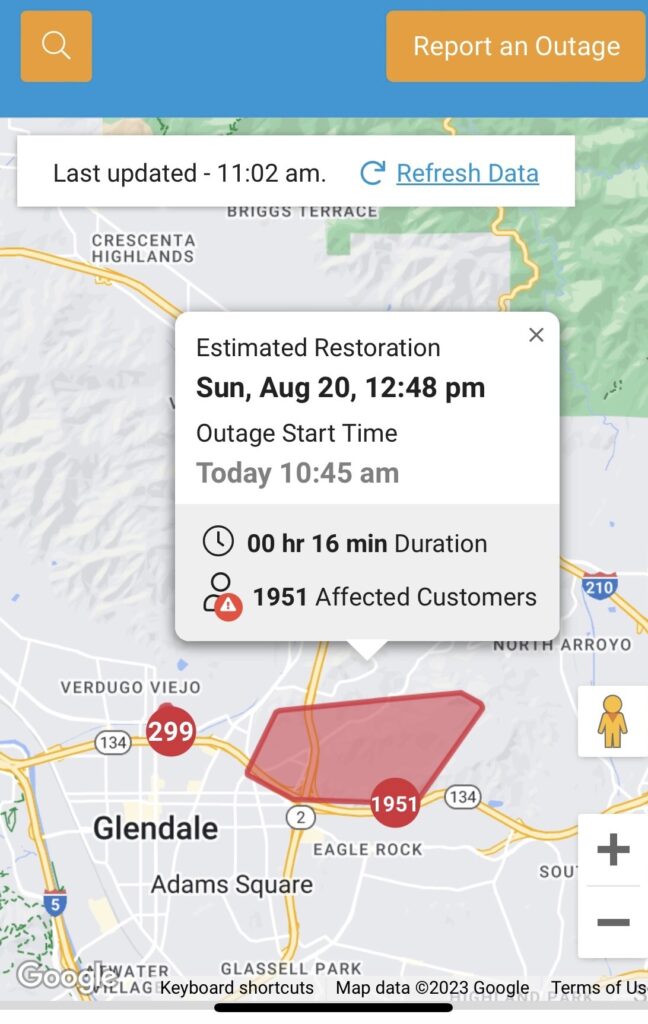
Task: Close the outage details popup
Action: point(536,335)
